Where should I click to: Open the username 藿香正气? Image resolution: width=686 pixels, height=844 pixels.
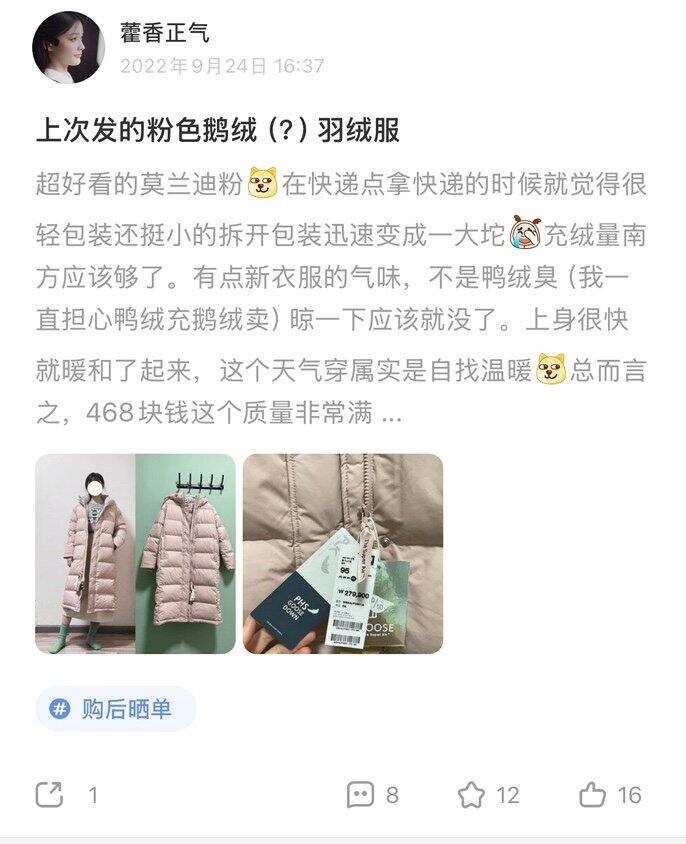[164, 32]
